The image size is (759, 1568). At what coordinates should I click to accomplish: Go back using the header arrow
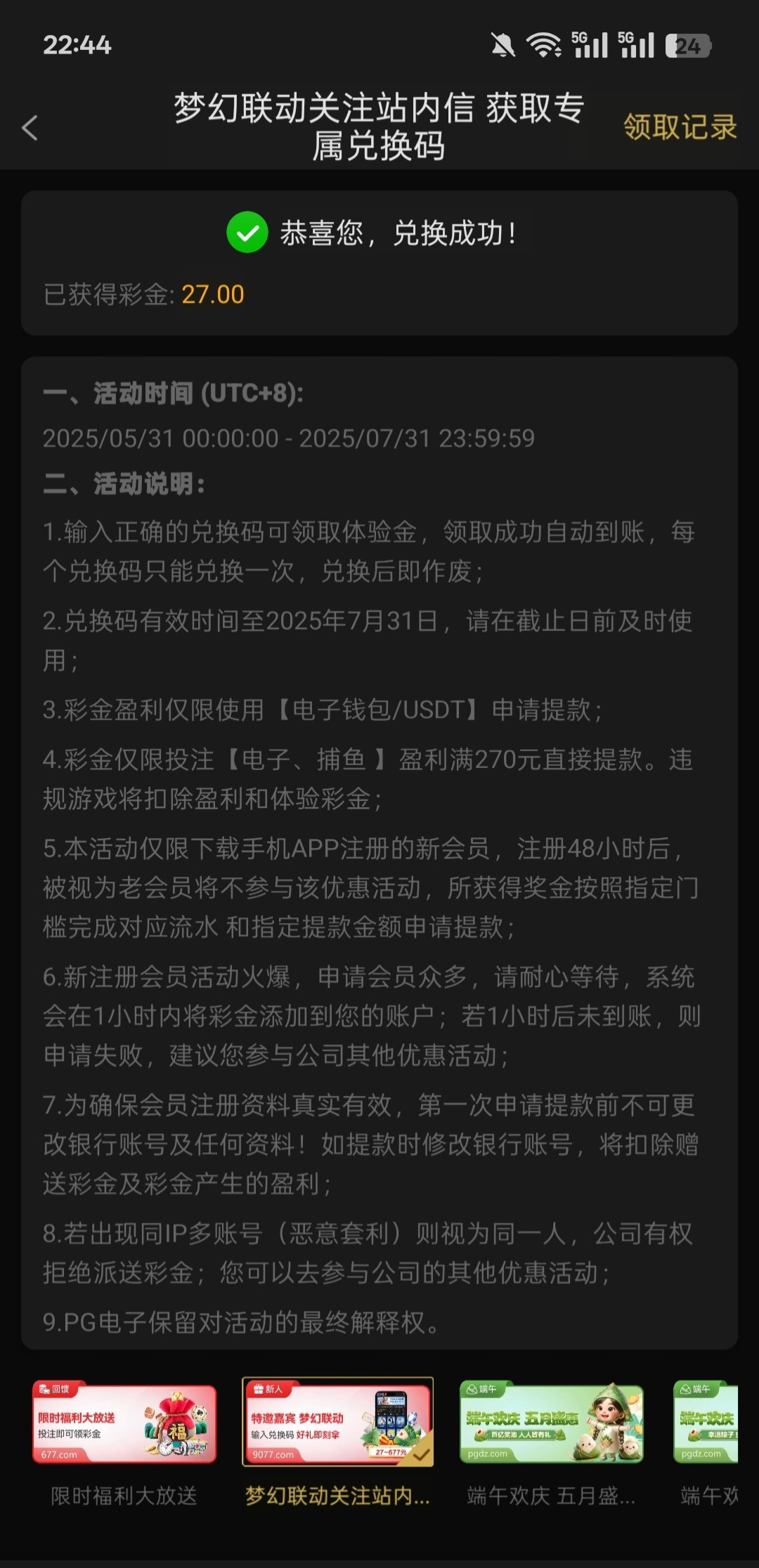(30, 128)
